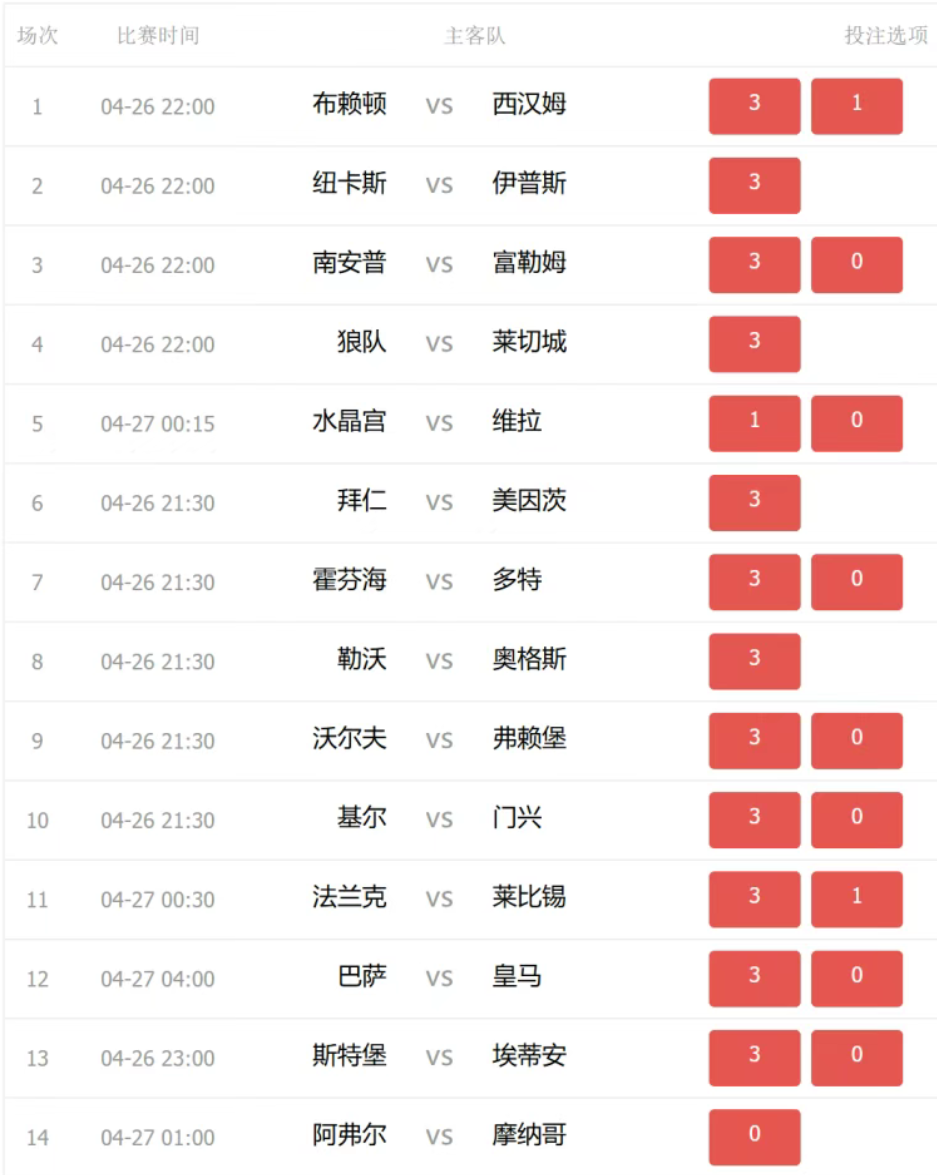The width and height of the screenshot is (937, 1175).
Task: Choose option 3 for 巴萨 vs 皇马
Action: (x=754, y=979)
